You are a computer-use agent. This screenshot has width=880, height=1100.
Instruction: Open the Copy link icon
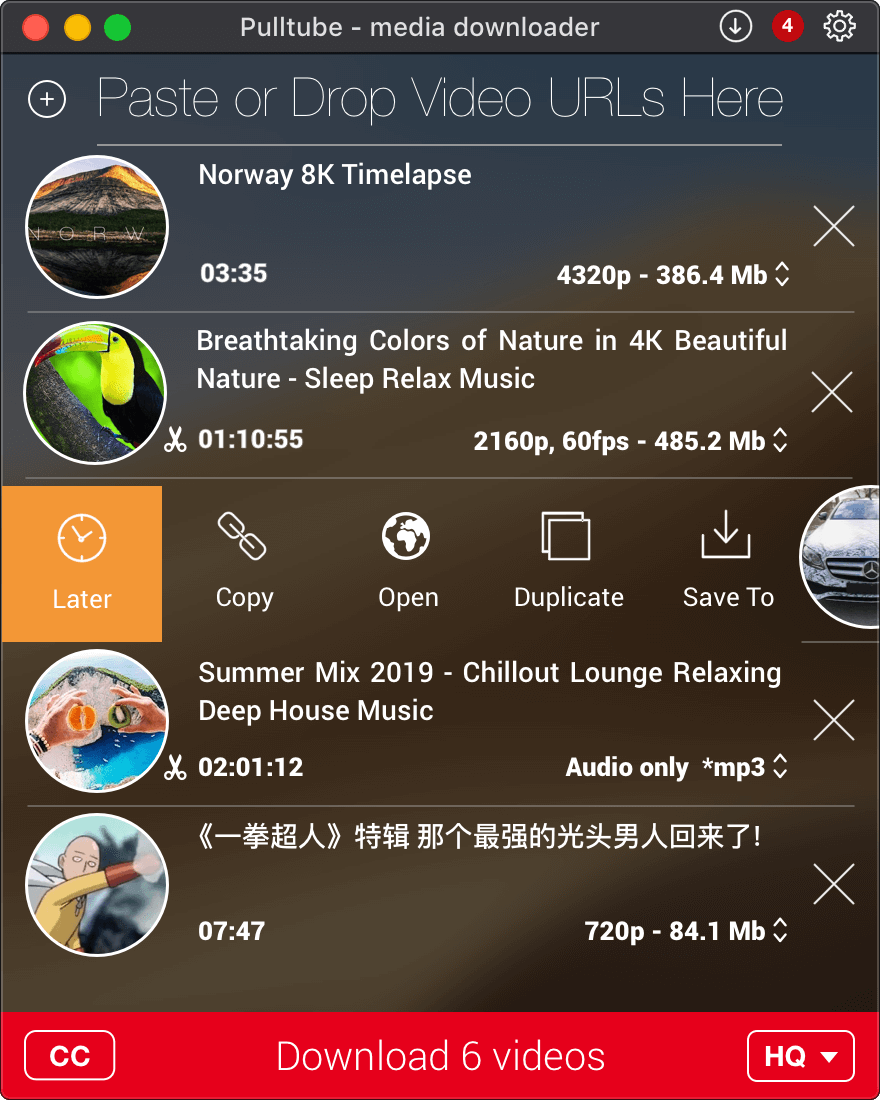243,535
